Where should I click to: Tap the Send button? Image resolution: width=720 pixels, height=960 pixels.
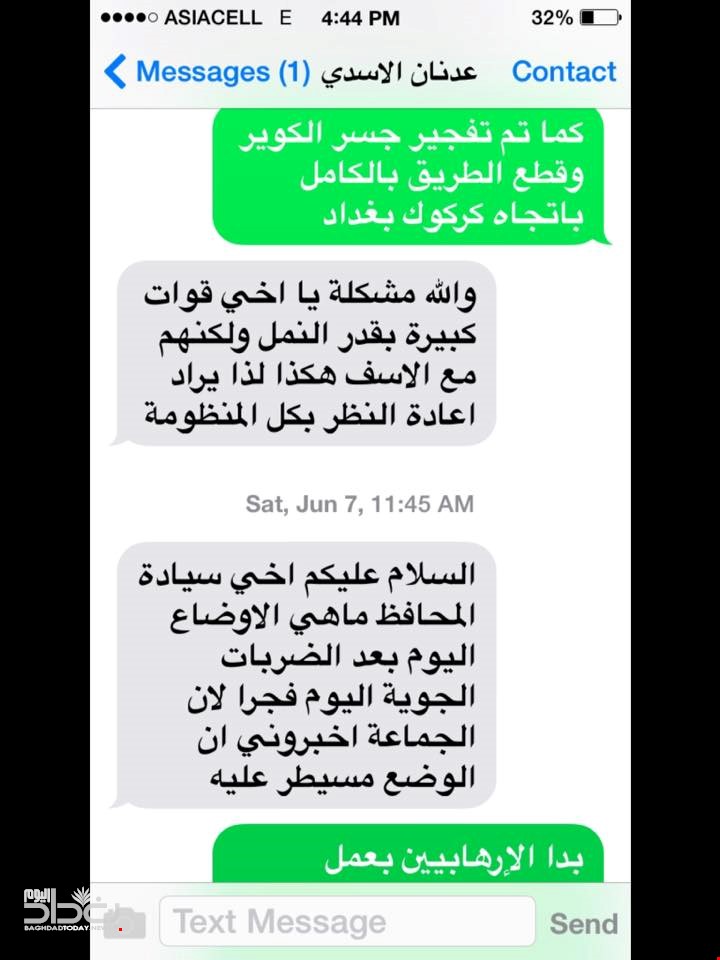point(584,923)
